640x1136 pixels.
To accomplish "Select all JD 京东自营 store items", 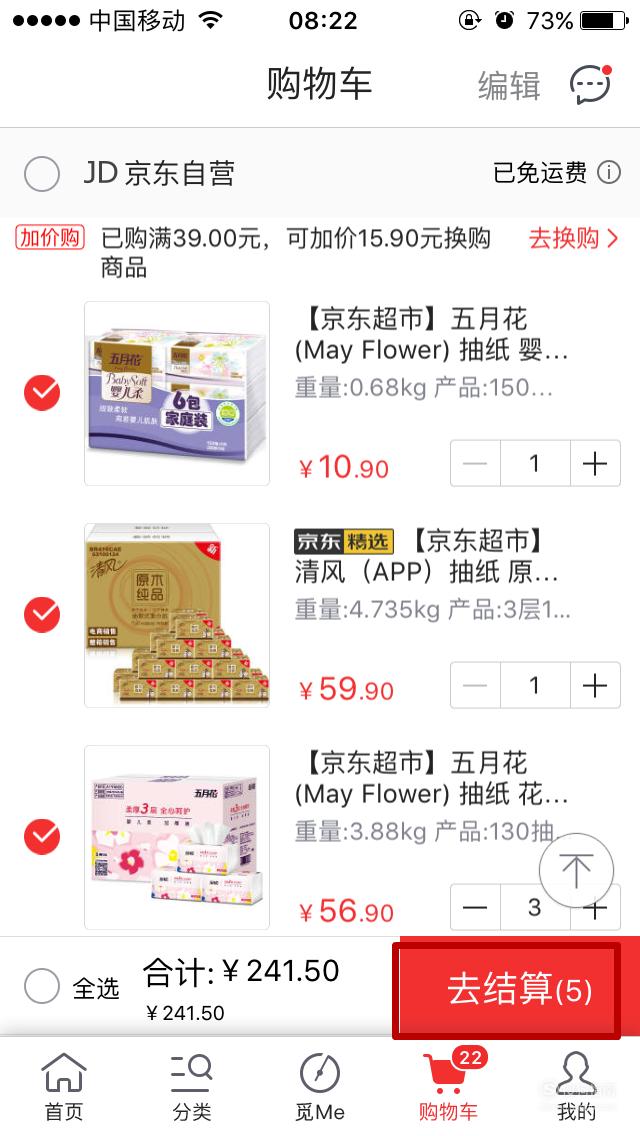I will tap(42, 174).
